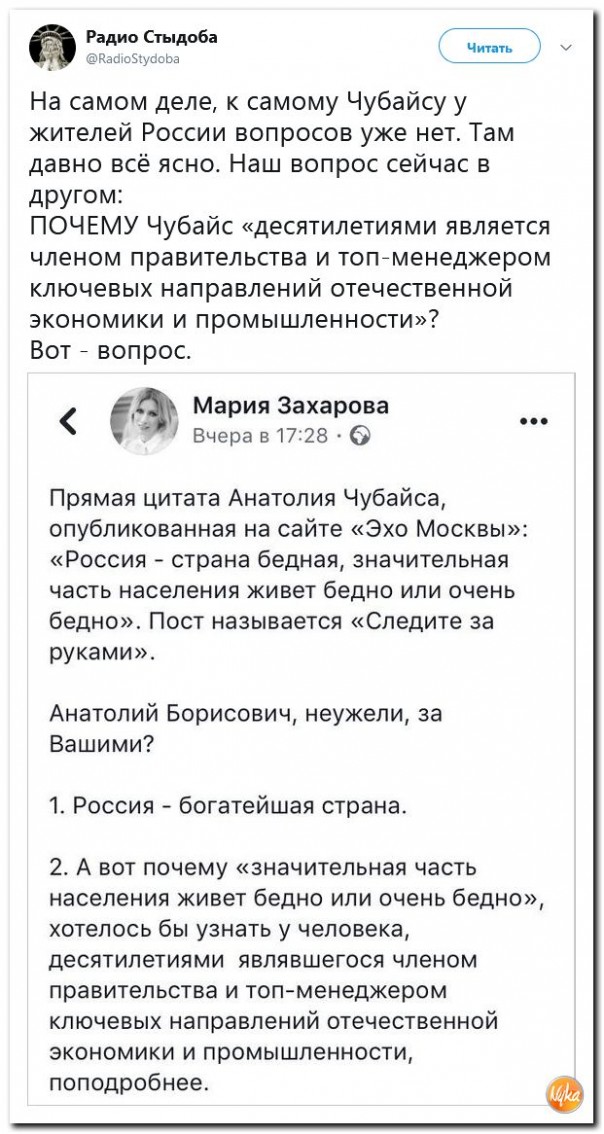Open Радио Стыдоба profile avatar

tap(52, 46)
